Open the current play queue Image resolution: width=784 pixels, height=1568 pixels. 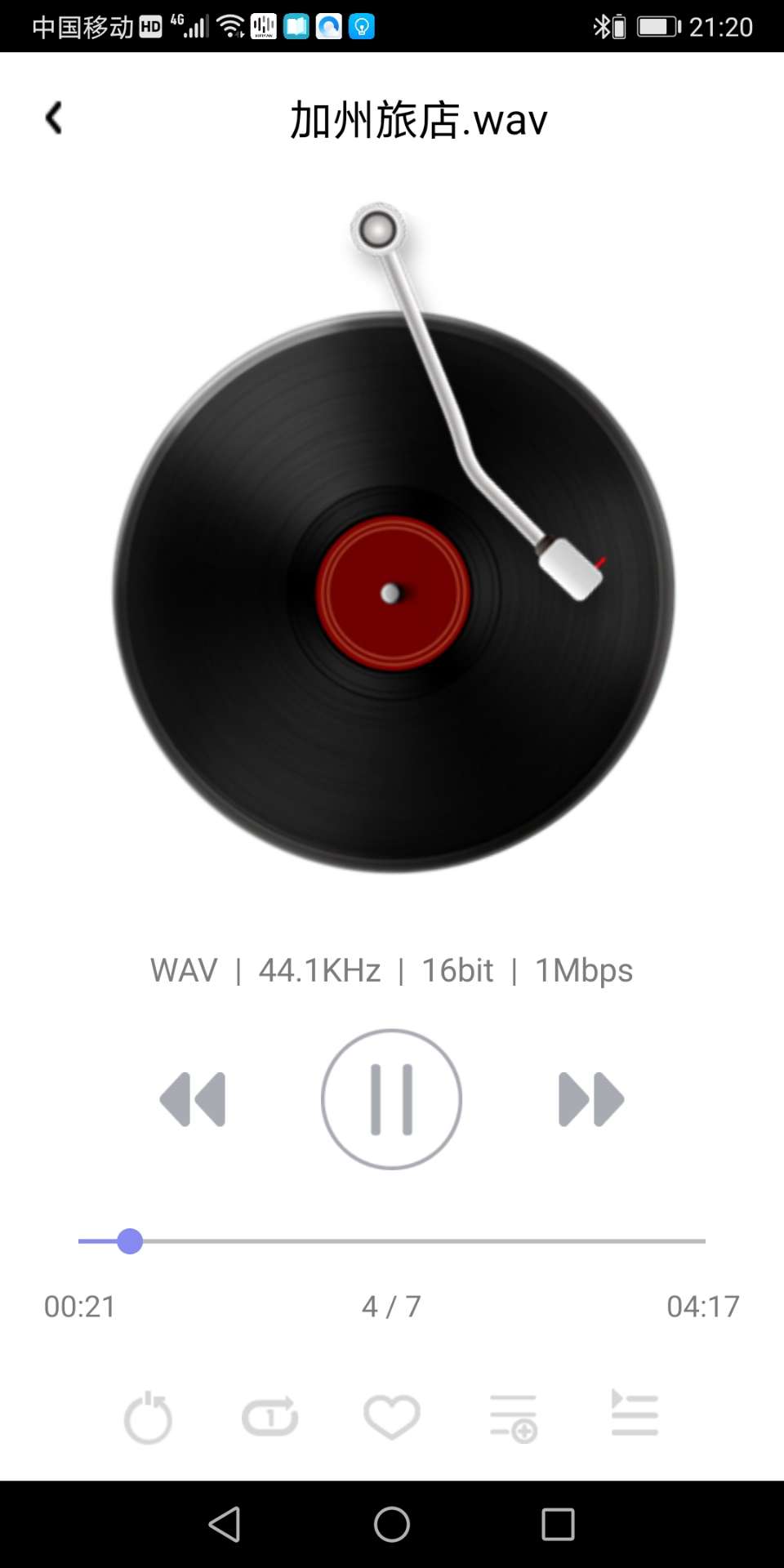(x=635, y=1414)
